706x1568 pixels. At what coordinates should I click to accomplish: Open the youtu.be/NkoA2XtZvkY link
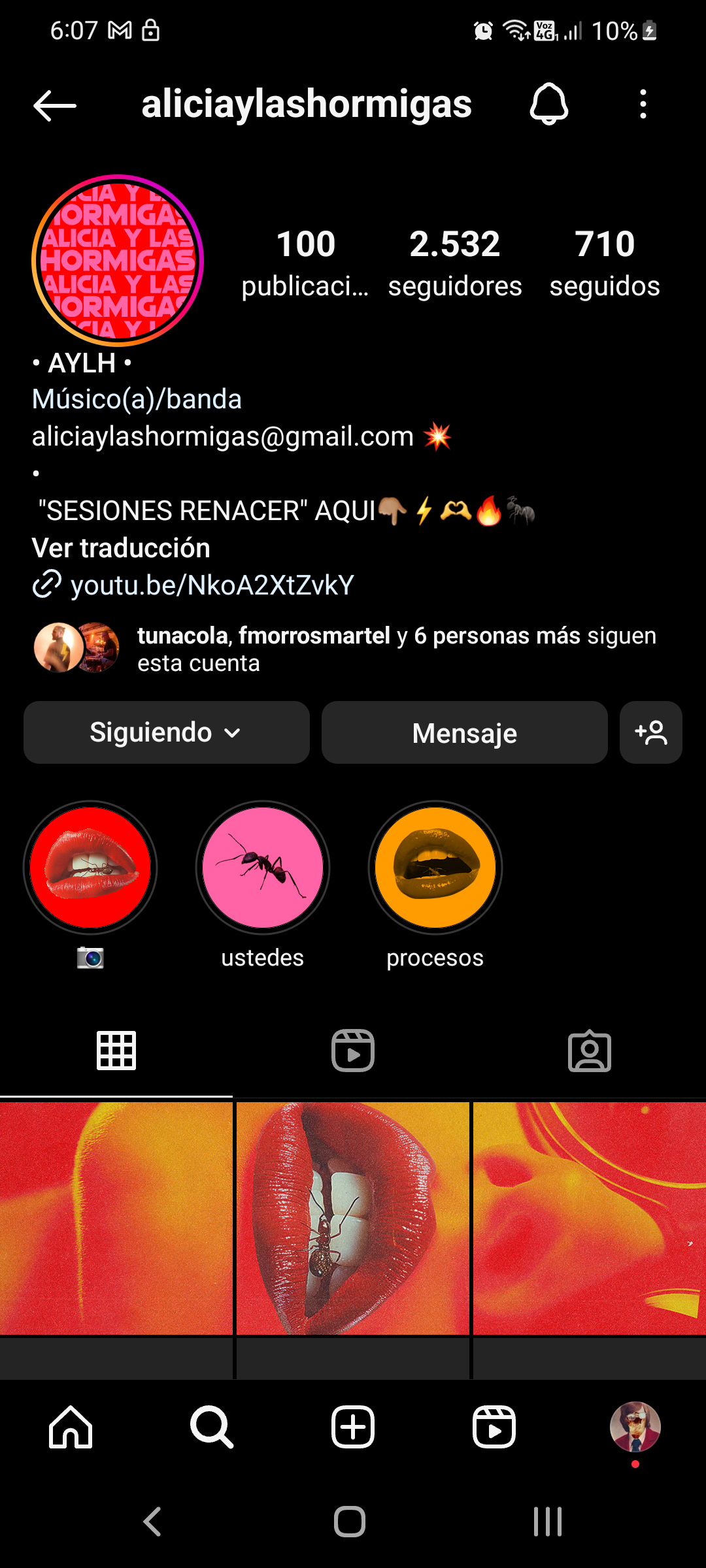click(212, 585)
